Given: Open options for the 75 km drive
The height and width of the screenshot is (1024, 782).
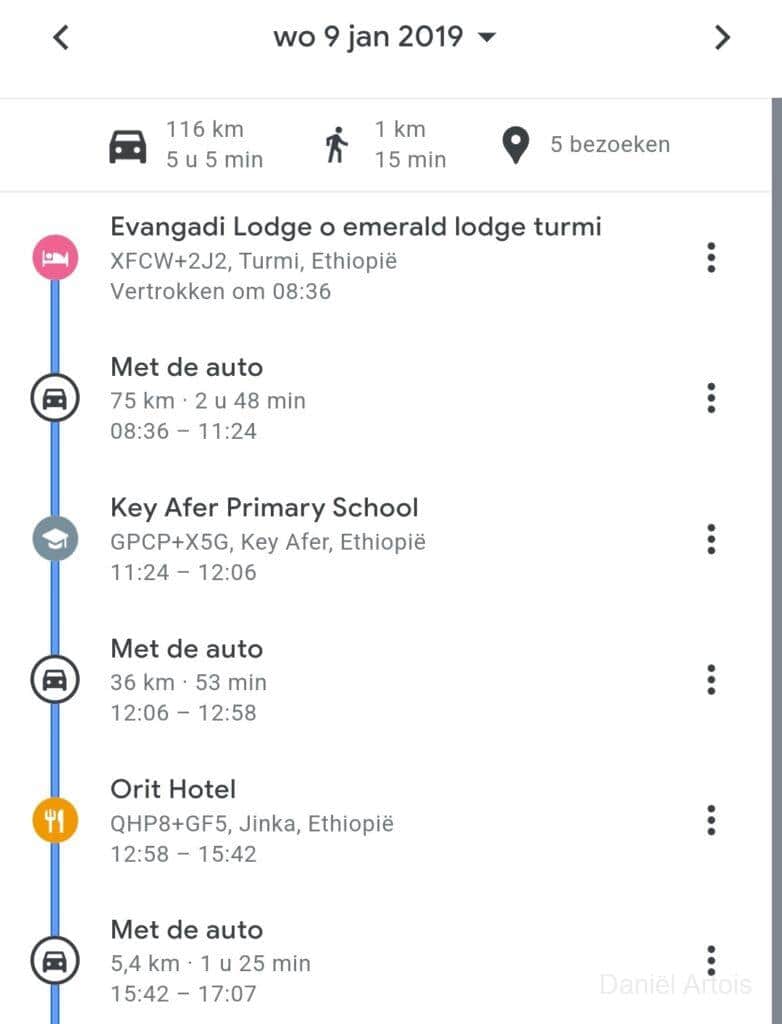Looking at the screenshot, I should [711, 398].
